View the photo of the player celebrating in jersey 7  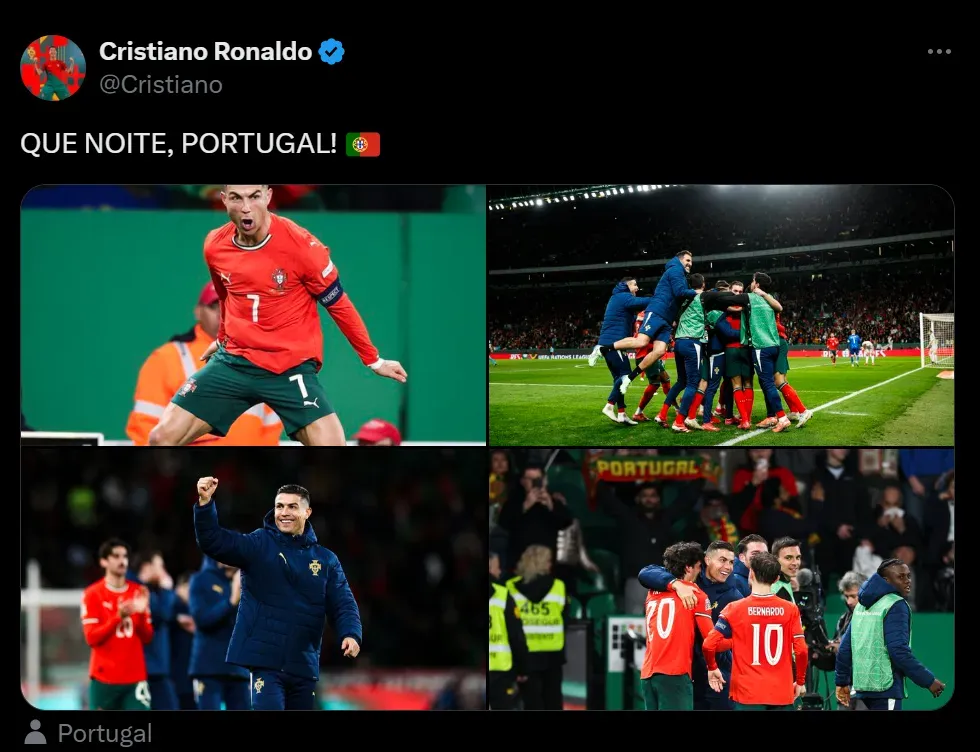(x=253, y=315)
